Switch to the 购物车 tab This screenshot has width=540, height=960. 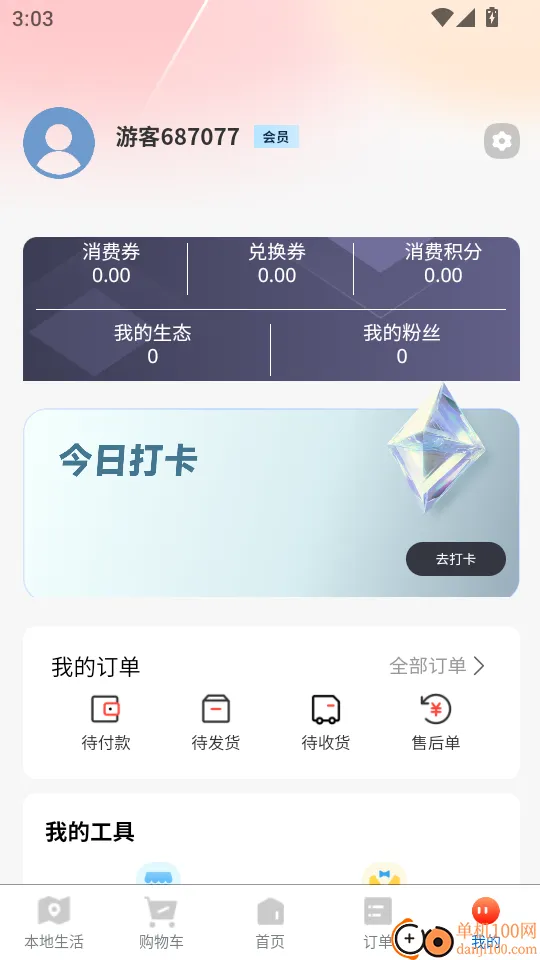(161, 923)
